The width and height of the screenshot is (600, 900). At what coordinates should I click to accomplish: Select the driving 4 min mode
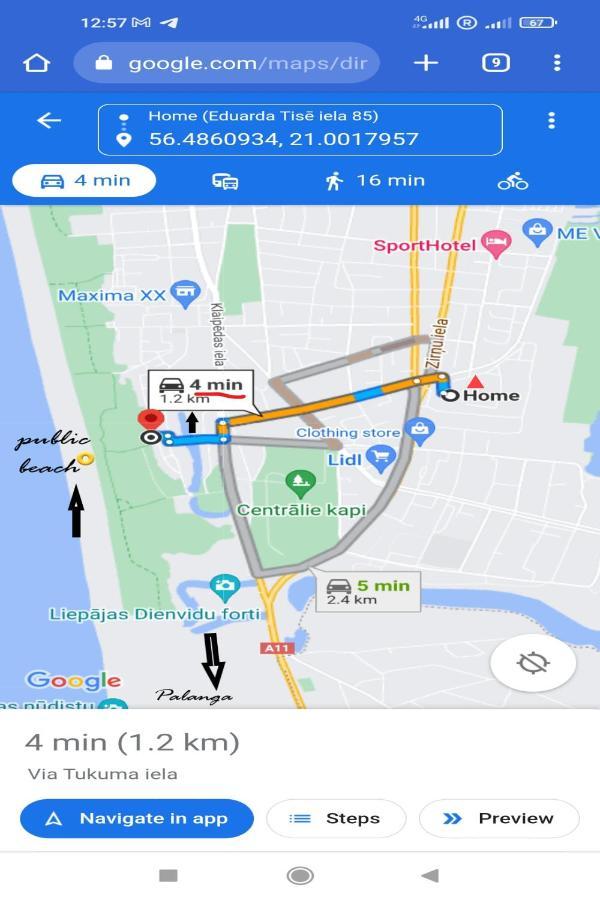[85, 181]
